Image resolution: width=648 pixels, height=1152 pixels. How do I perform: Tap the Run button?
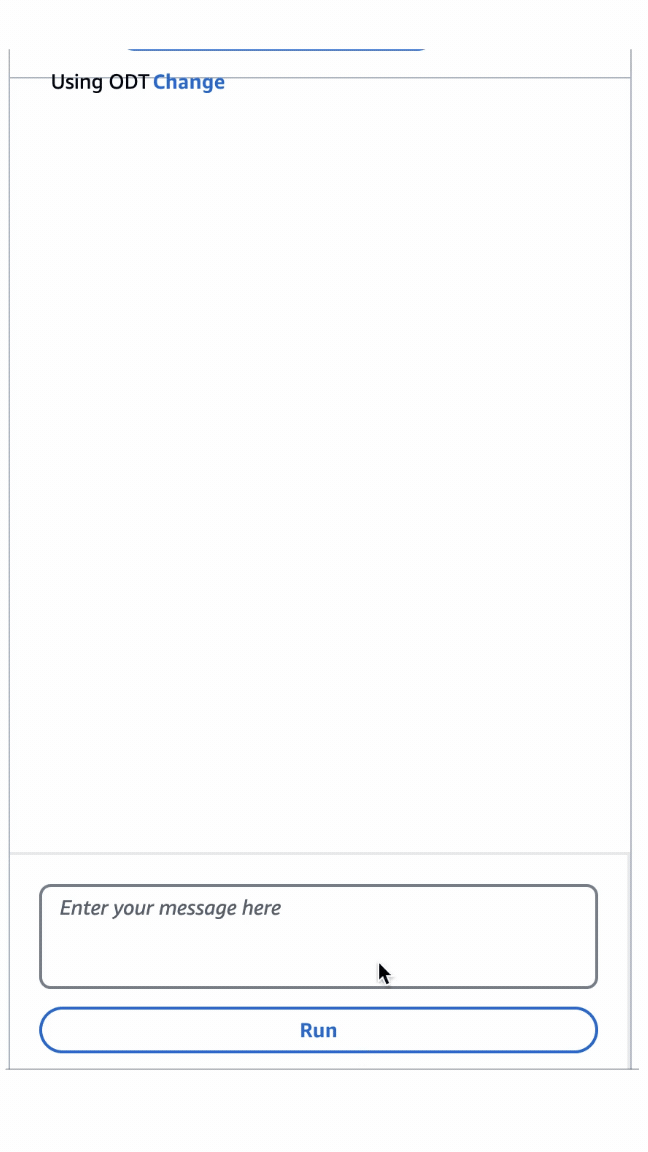click(x=318, y=1030)
